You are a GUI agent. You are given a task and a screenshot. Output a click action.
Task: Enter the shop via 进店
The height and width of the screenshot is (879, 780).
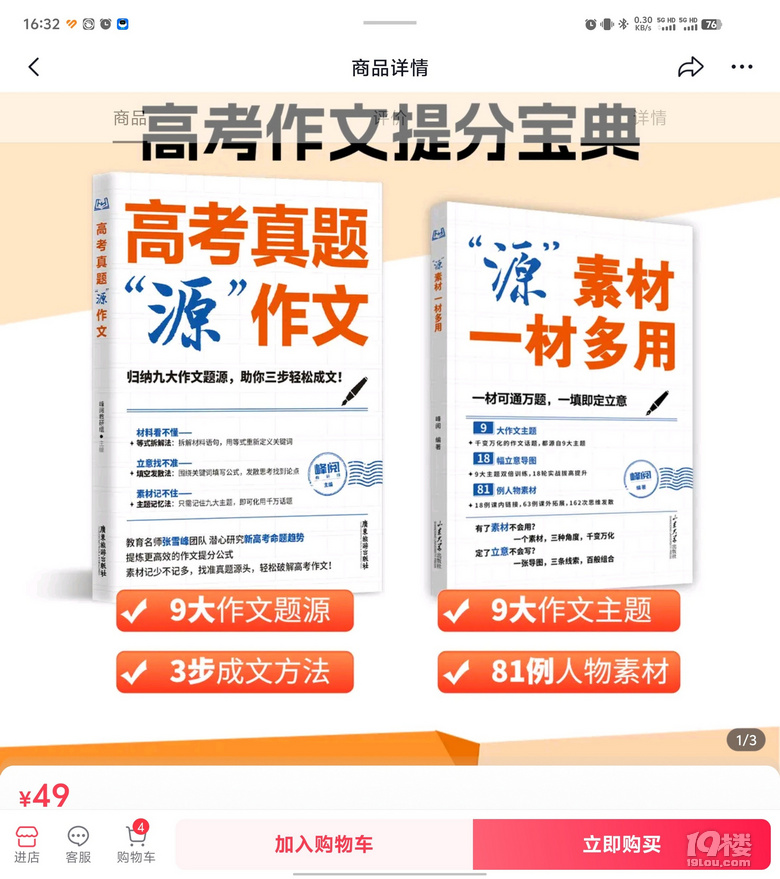[27, 844]
